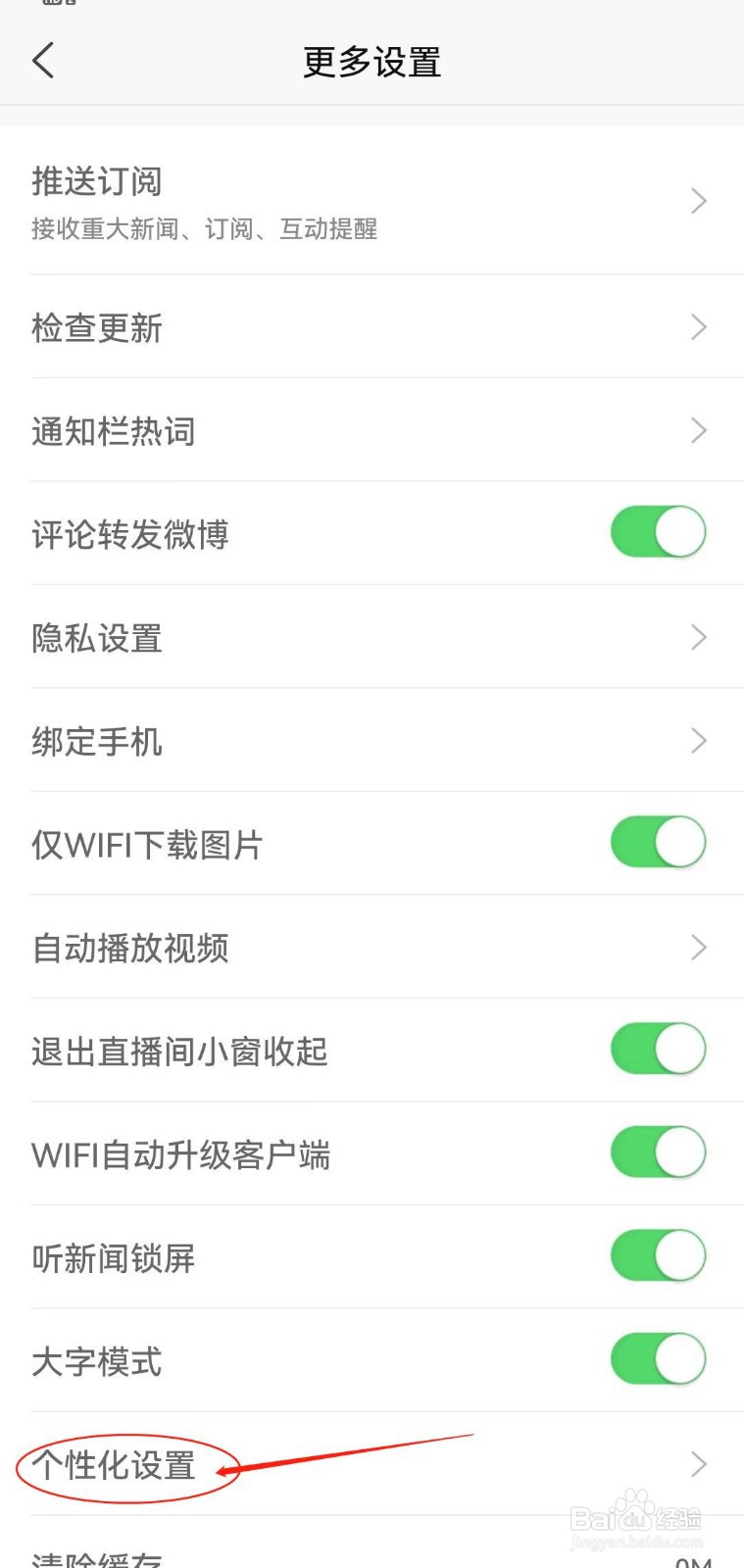Expand 推送订阅 push subscription settings
The image size is (744, 1568).
372,201
